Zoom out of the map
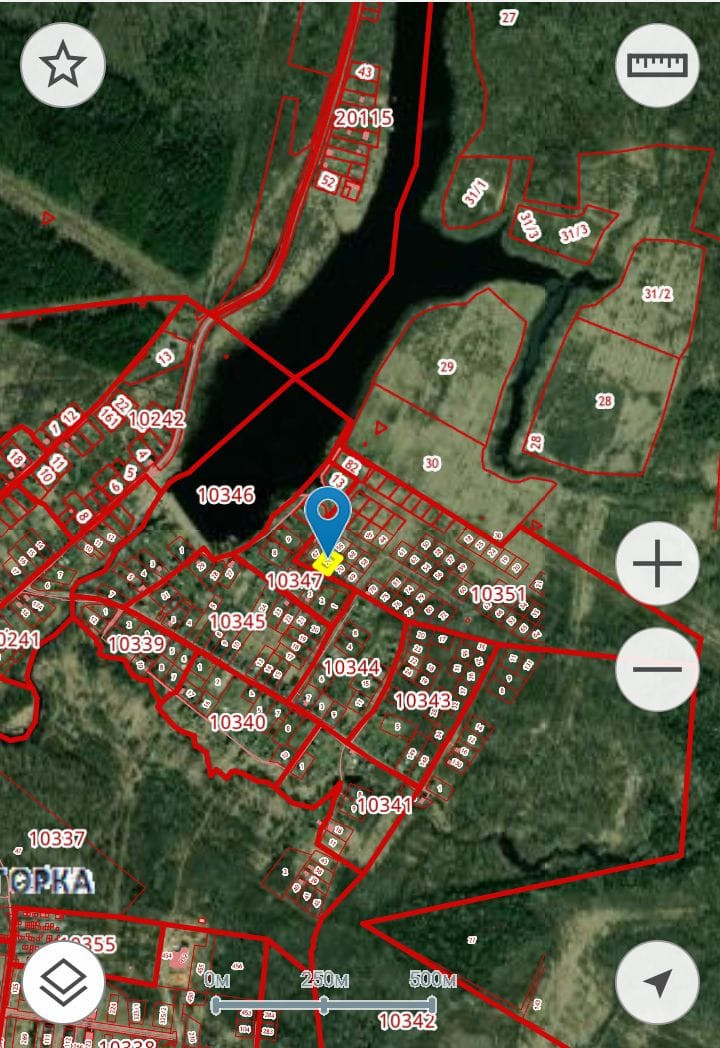This screenshot has width=720, height=1048. pyautogui.click(x=657, y=669)
